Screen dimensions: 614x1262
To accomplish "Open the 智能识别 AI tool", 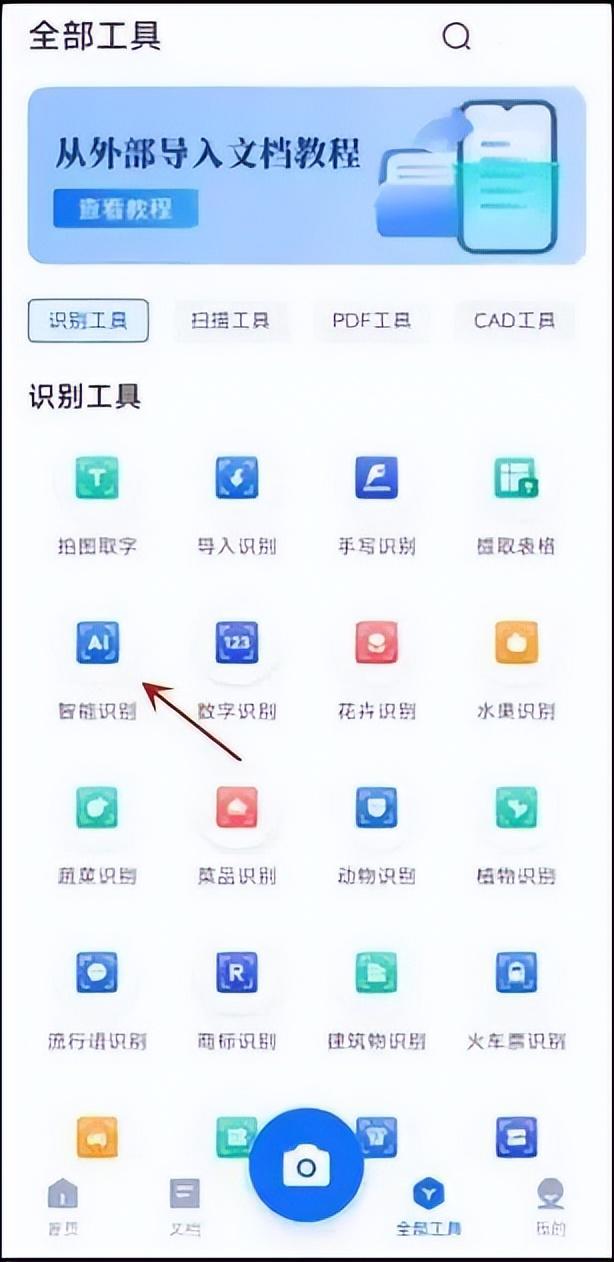I will tap(97, 645).
